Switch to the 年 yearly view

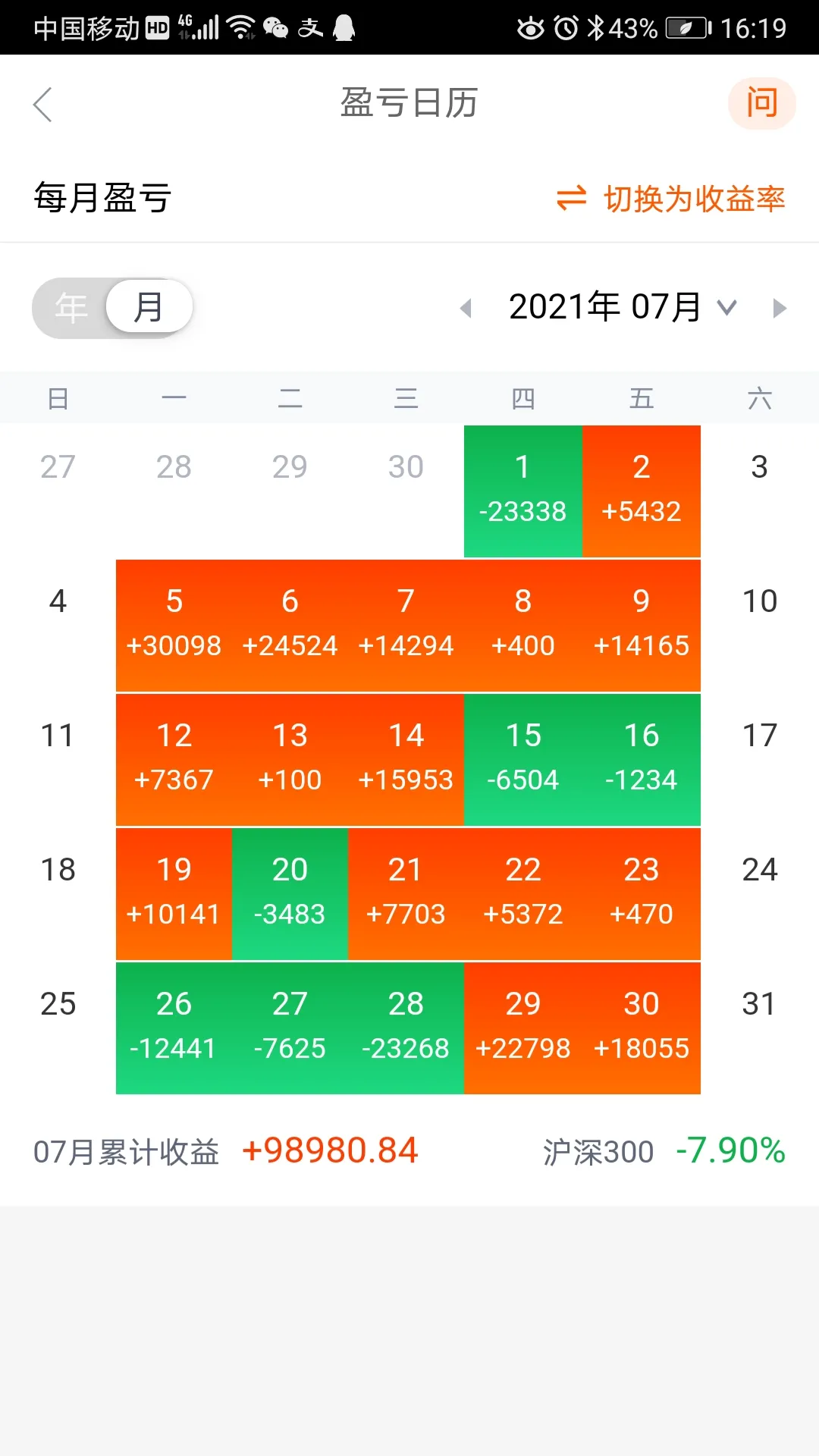tap(71, 308)
